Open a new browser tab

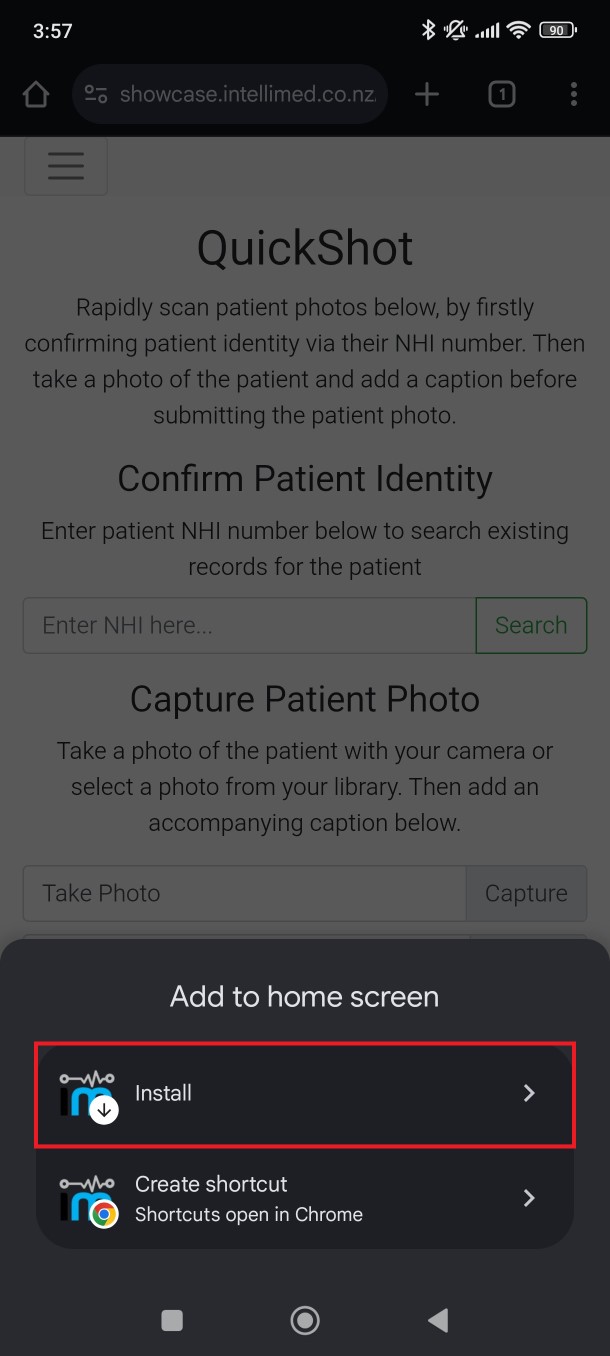(x=427, y=95)
